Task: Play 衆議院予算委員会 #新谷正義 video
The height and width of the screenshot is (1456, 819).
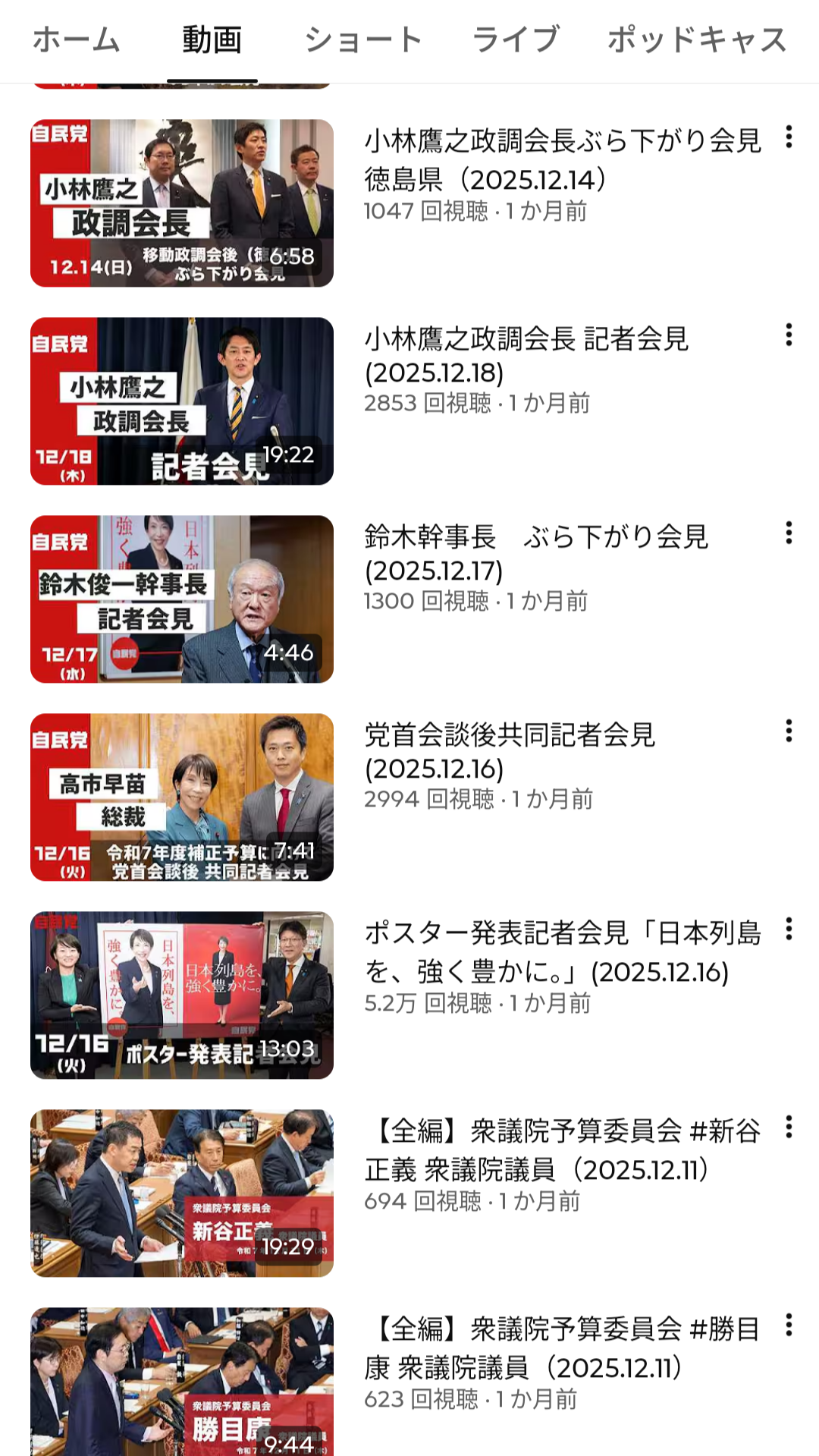Action: point(182,1193)
